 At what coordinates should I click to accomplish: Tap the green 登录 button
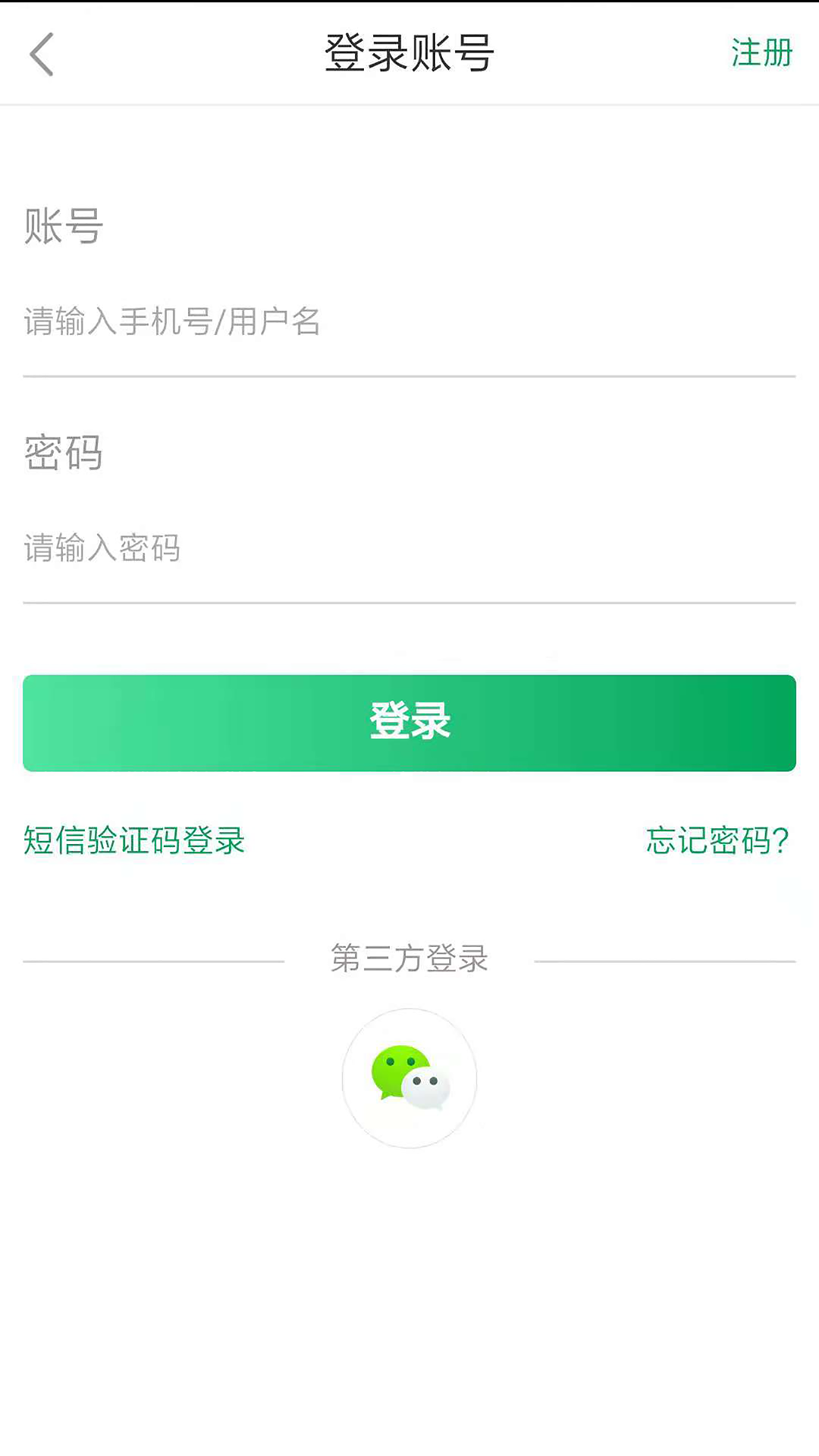(409, 722)
